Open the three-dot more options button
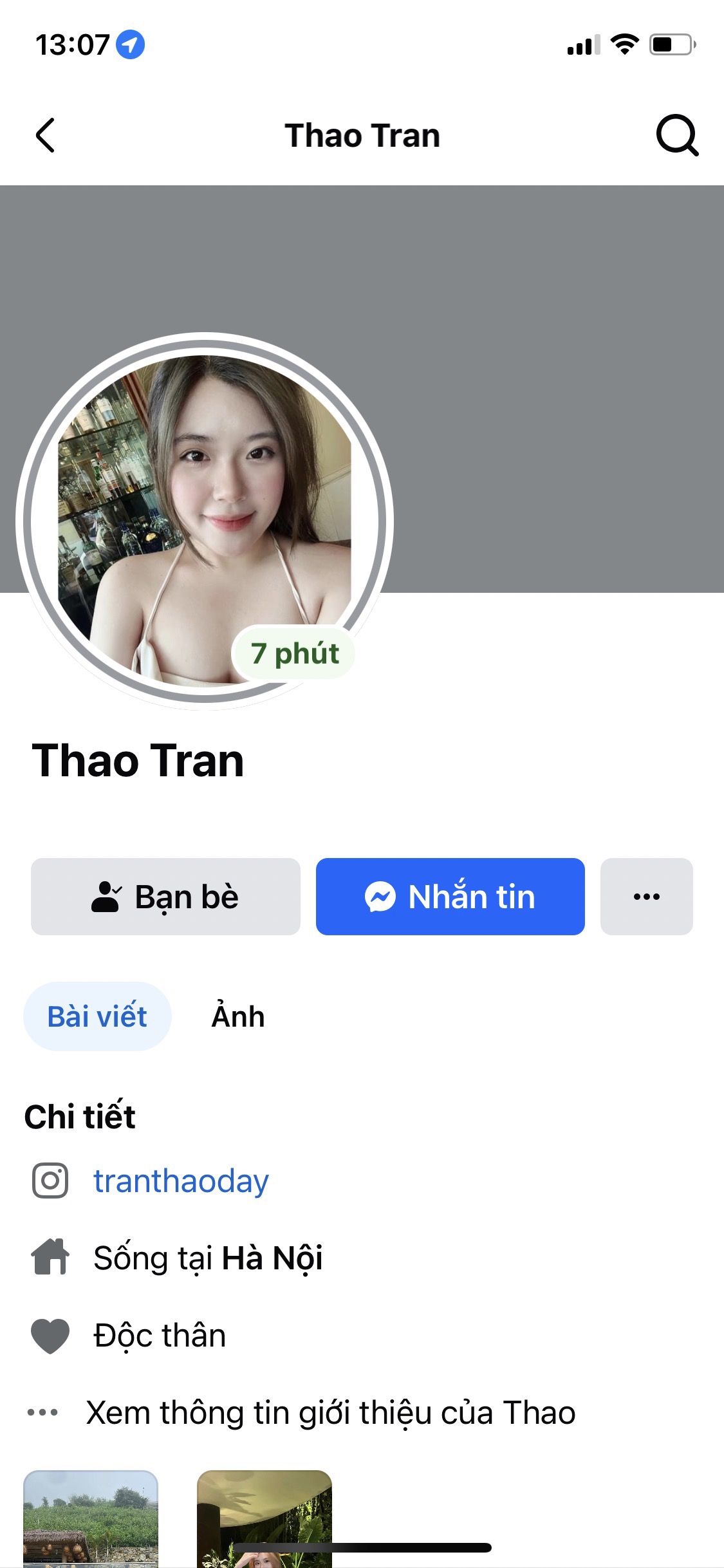This screenshot has height=1568, width=724. click(646, 896)
